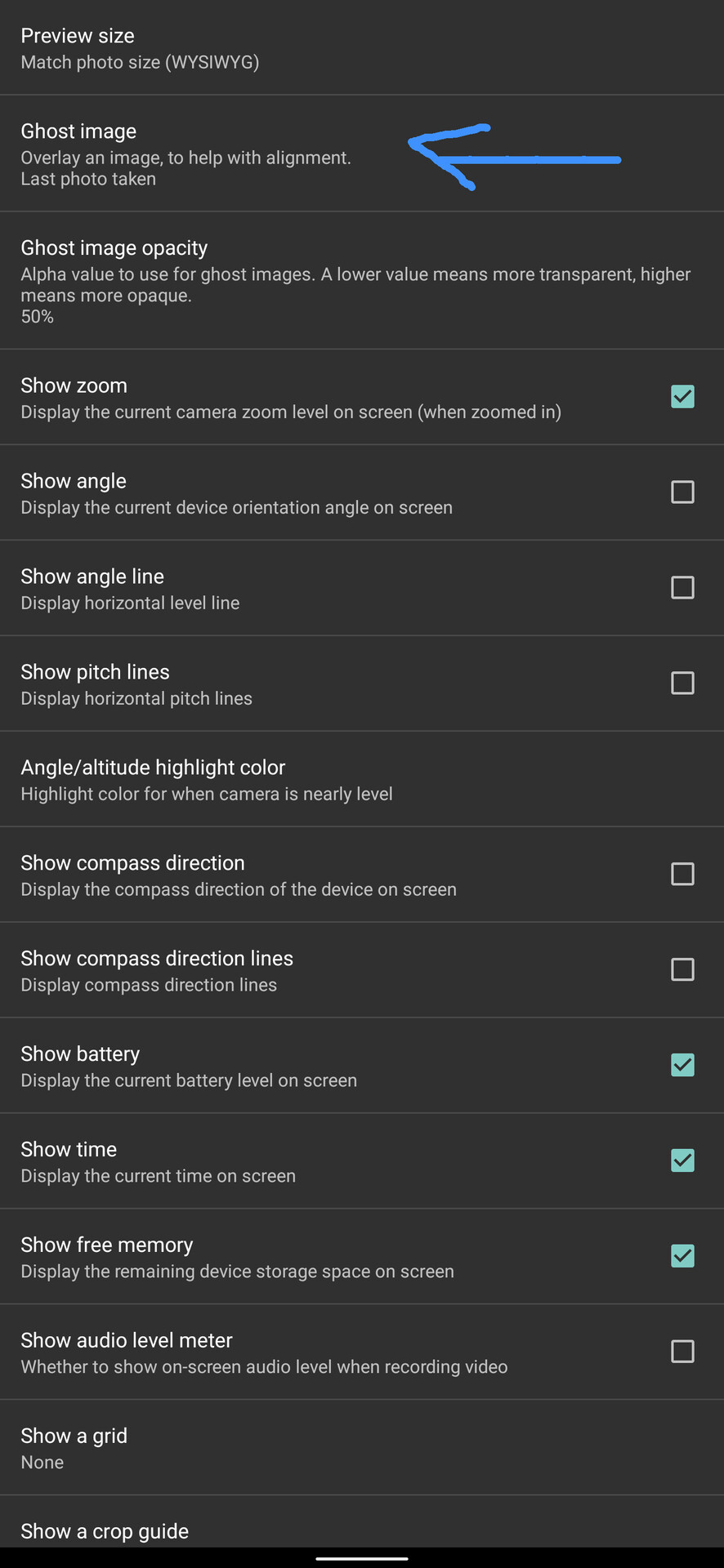Open Ghost image options
The image size is (724, 1568).
[362, 154]
